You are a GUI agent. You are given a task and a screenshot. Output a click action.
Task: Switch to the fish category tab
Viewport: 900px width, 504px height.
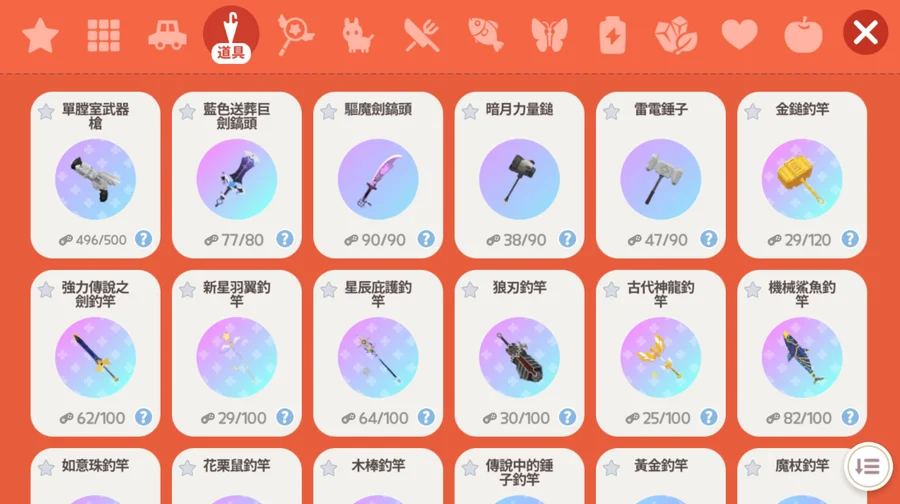(x=485, y=35)
